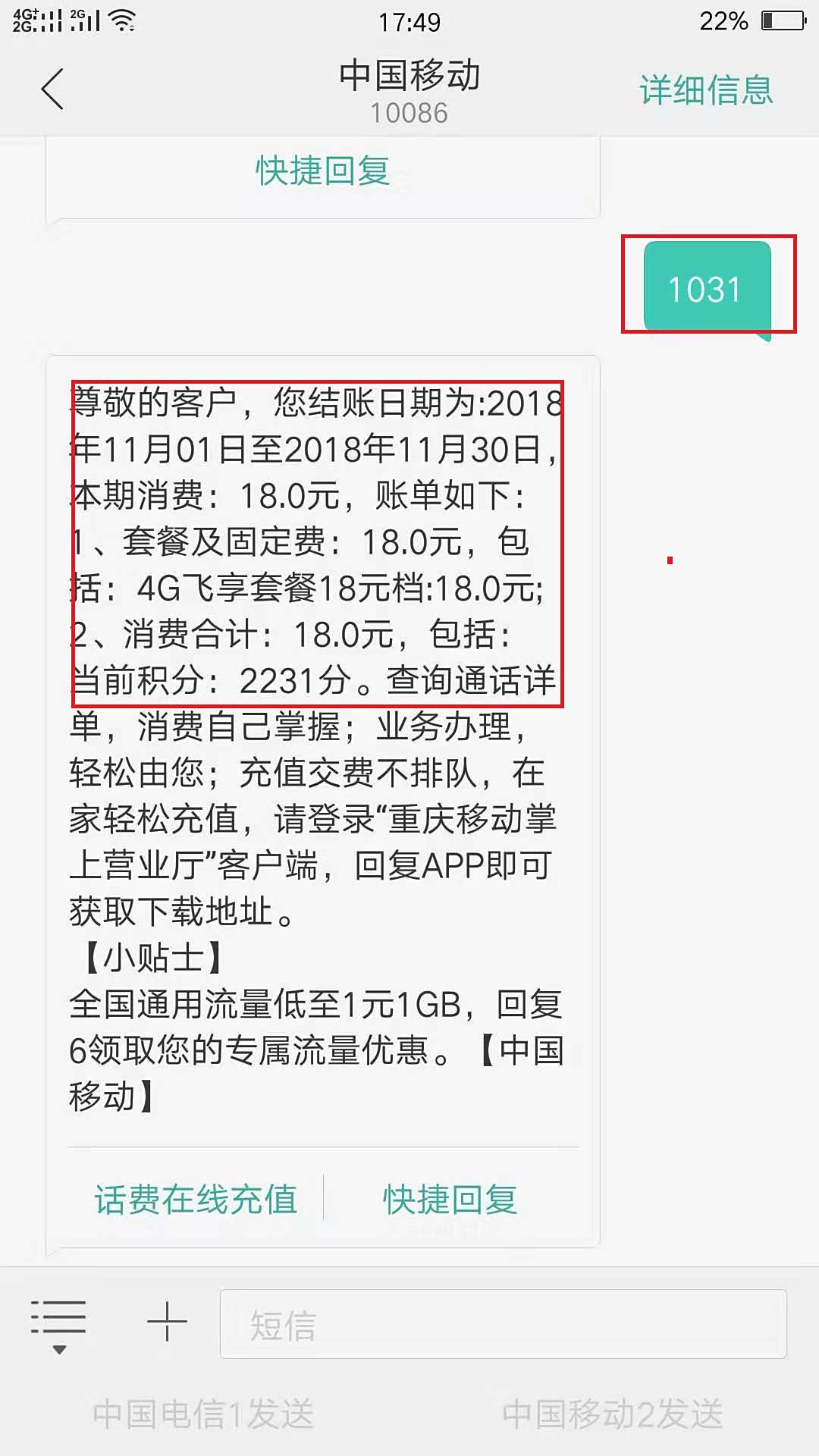The image size is (819, 1456).
Task: Tap the back arrow to exit conversation
Action: point(50,89)
